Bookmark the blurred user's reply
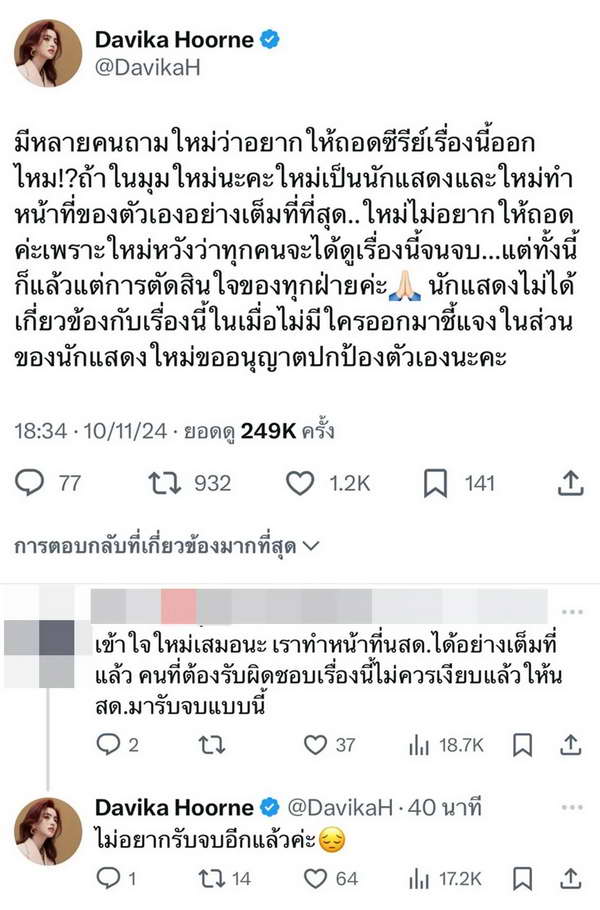This screenshot has height=910, width=600. [x=521, y=744]
